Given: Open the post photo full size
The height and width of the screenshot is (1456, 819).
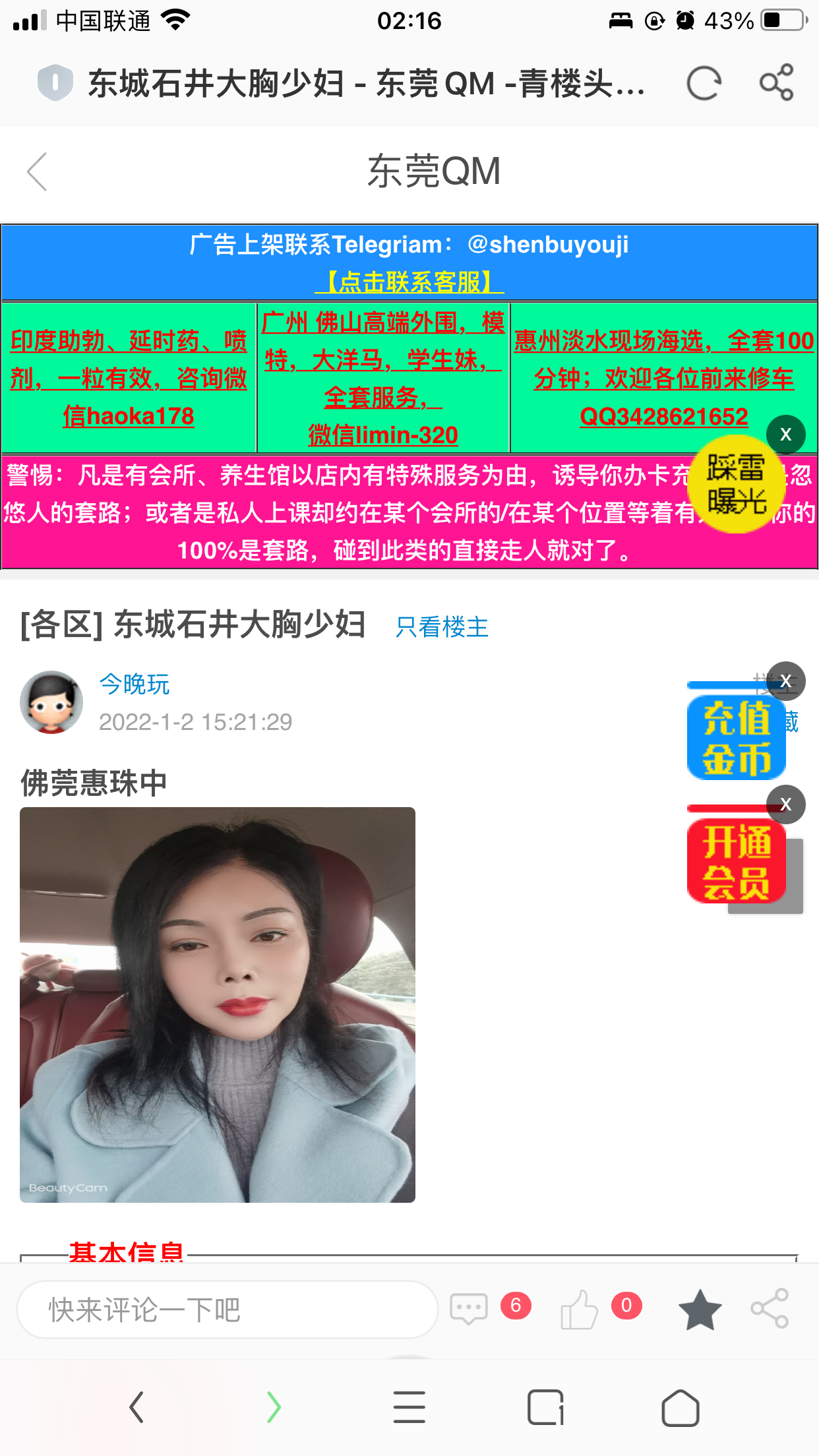Looking at the screenshot, I should 218,1004.
